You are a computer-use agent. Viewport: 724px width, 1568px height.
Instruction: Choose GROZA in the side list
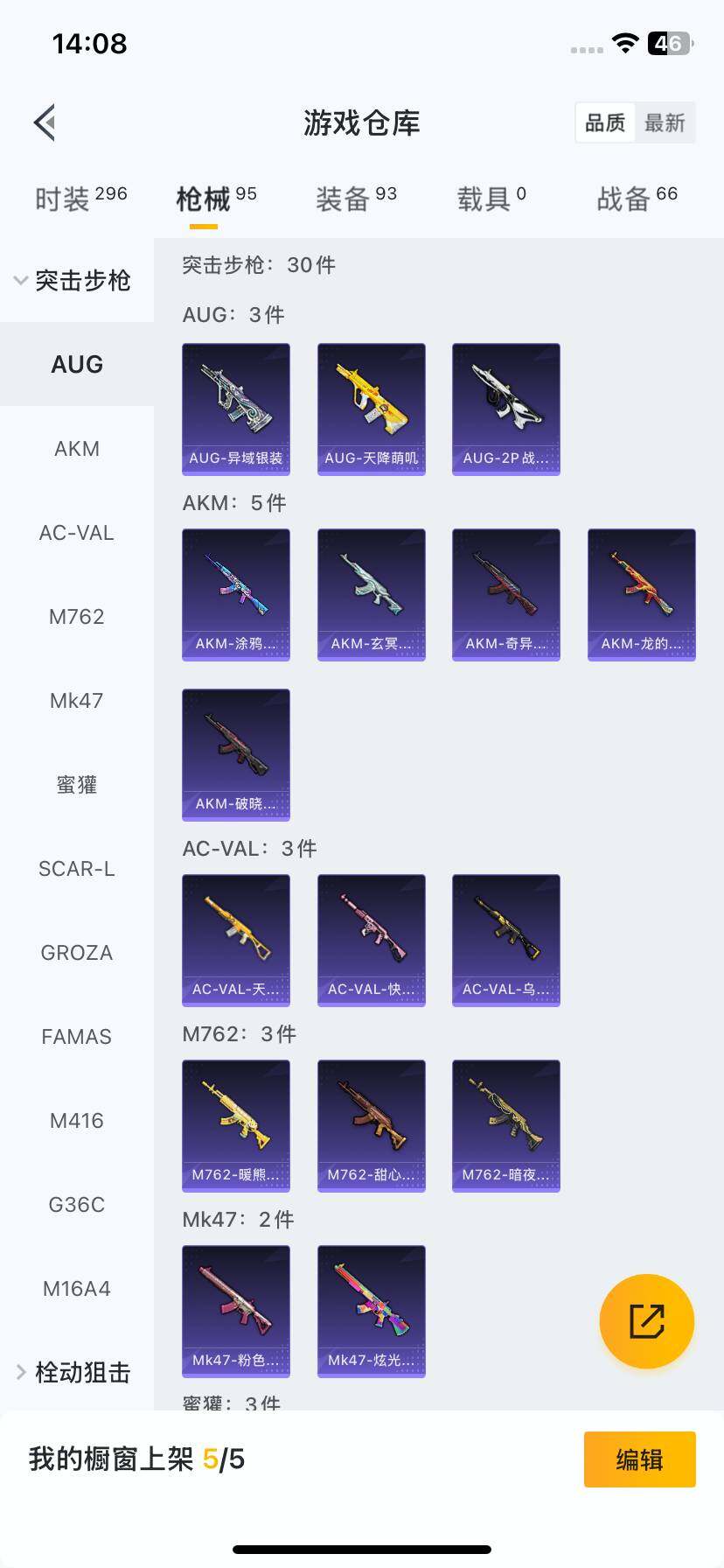tap(77, 953)
